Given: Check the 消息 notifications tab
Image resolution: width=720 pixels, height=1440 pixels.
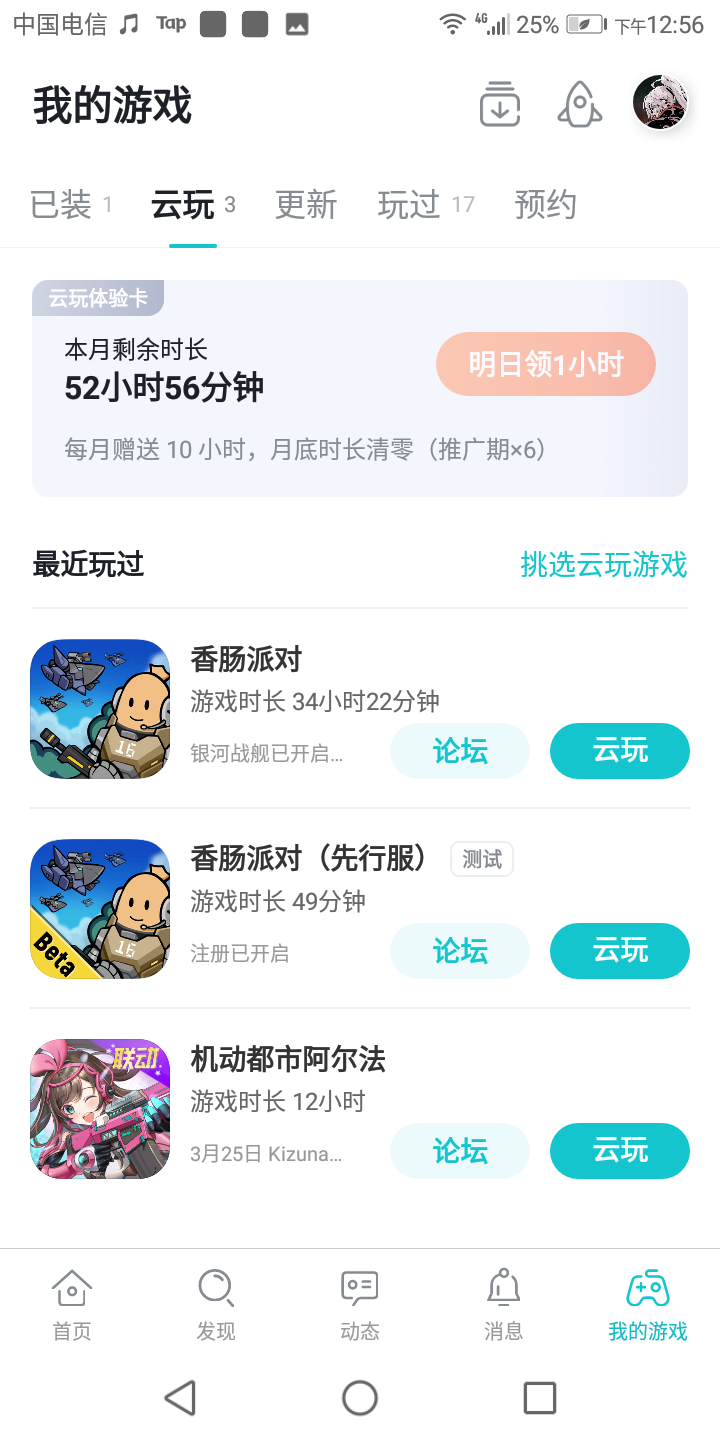Looking at the screenshot, I should pyautogui.click(x=504, y=1304).
